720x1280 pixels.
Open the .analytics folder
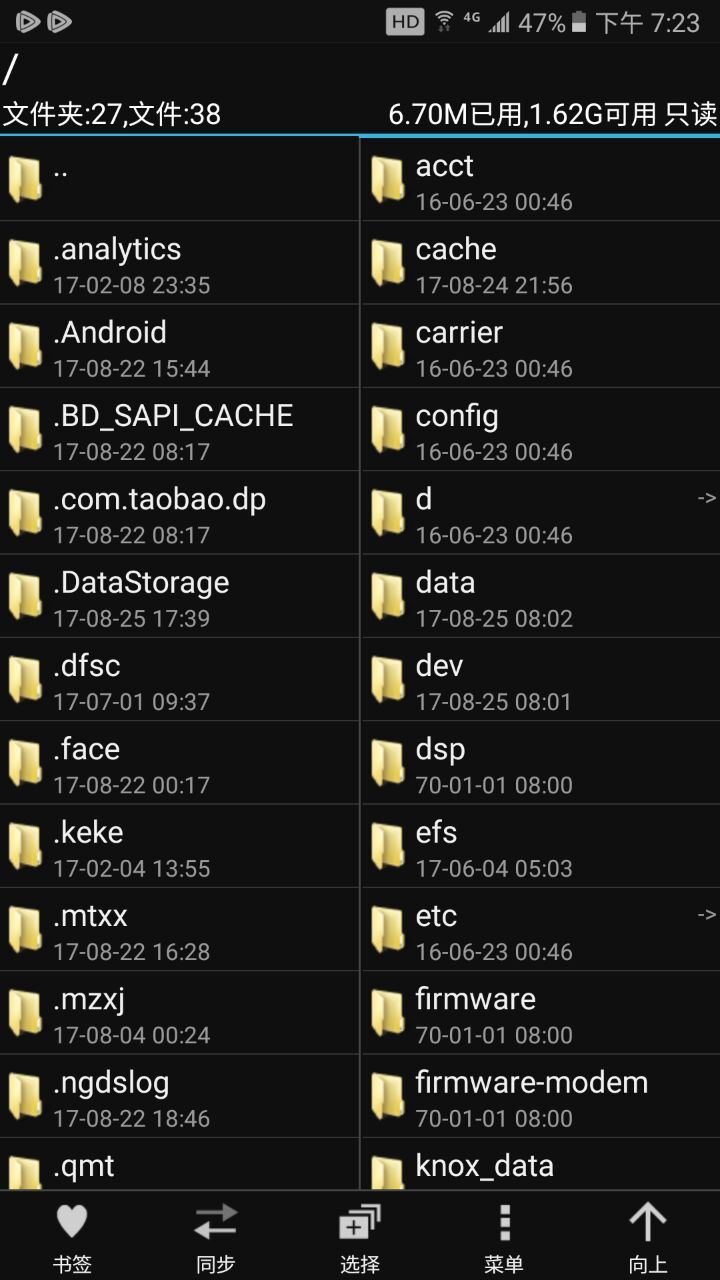tap(179, 263)
